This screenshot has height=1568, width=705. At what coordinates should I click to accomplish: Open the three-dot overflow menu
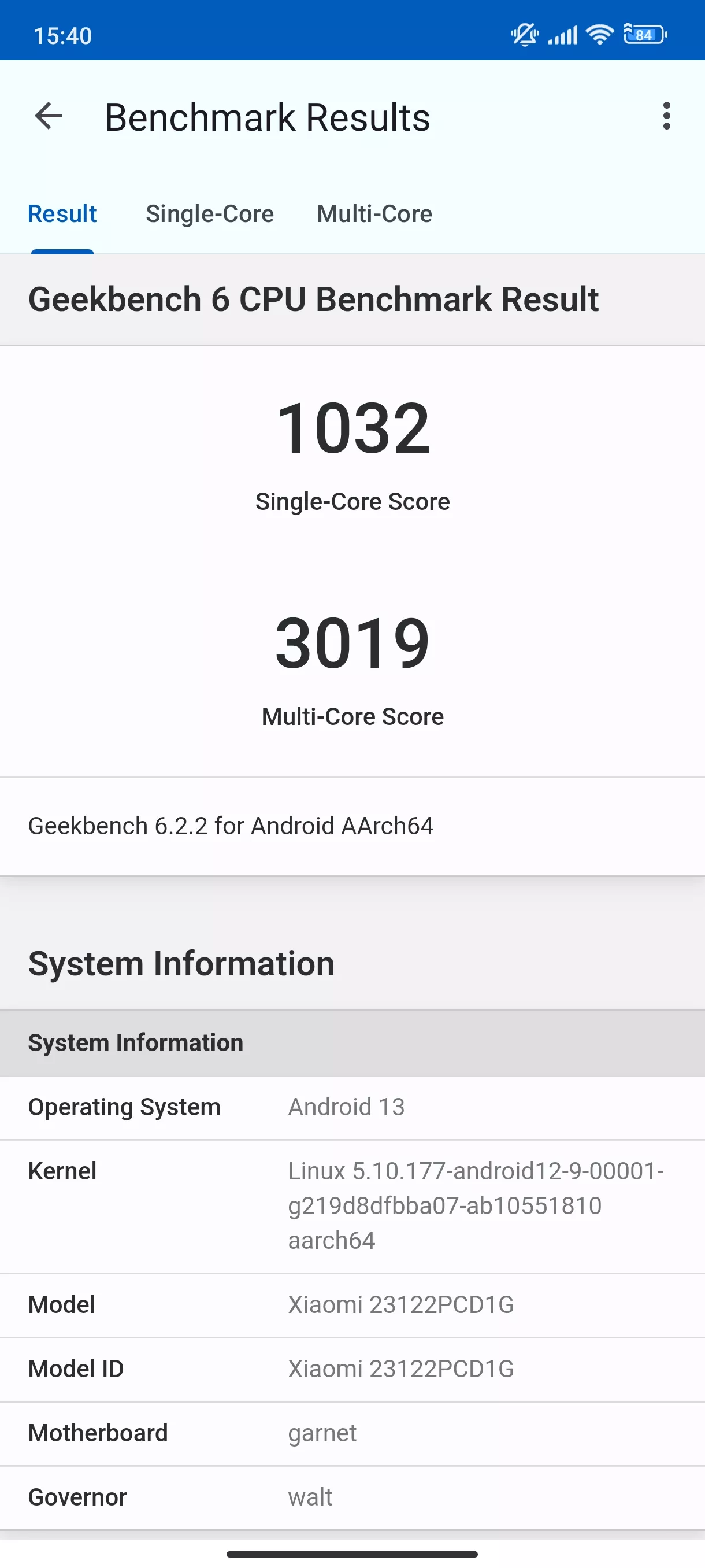point(667,116)
